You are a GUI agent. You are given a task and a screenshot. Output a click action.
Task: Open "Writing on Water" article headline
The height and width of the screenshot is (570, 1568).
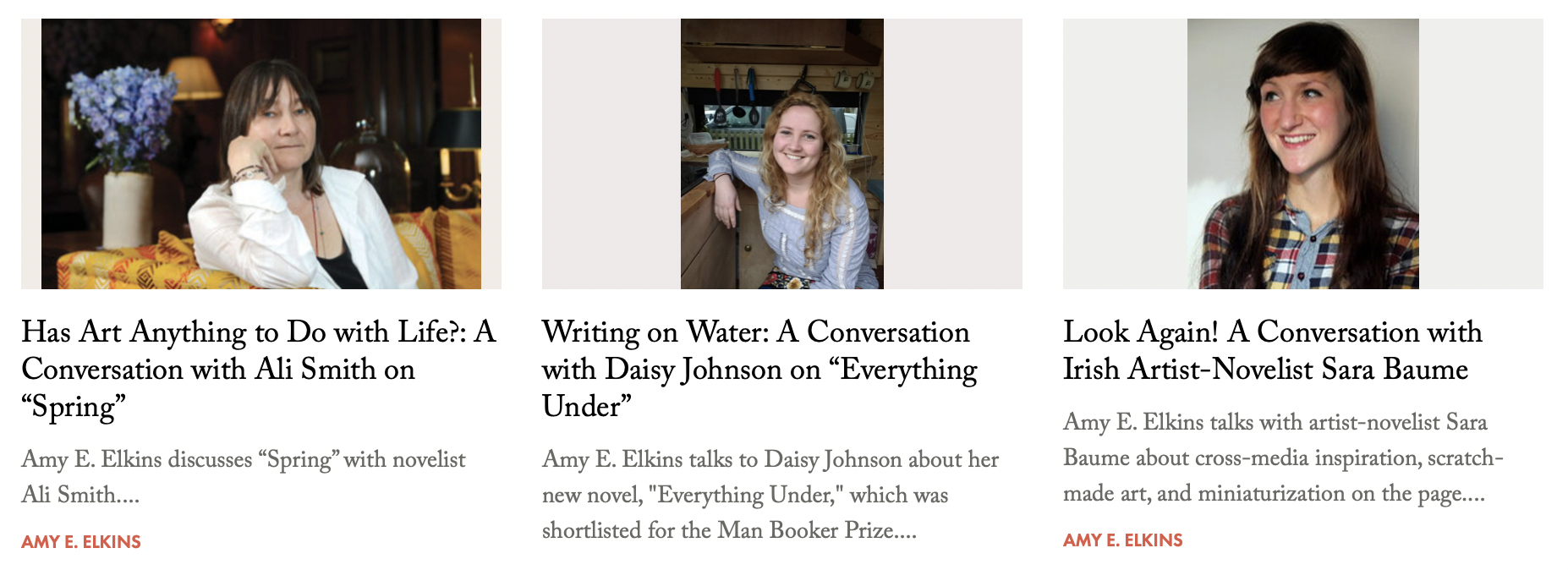coord(759,369)
